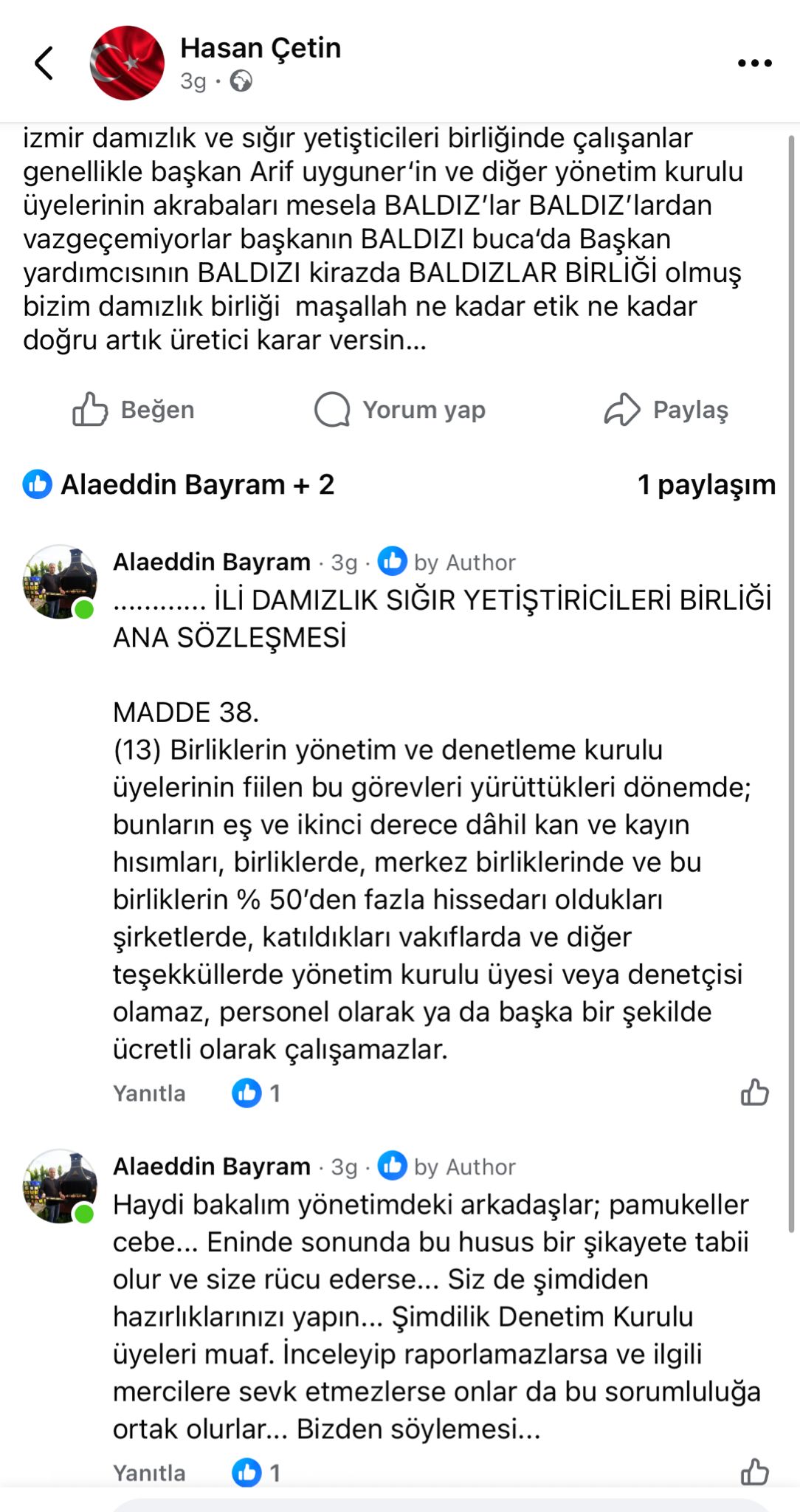Open Hasan Çetin's profile picture
Screen dimensions: 800x1512
click(127, 63)
